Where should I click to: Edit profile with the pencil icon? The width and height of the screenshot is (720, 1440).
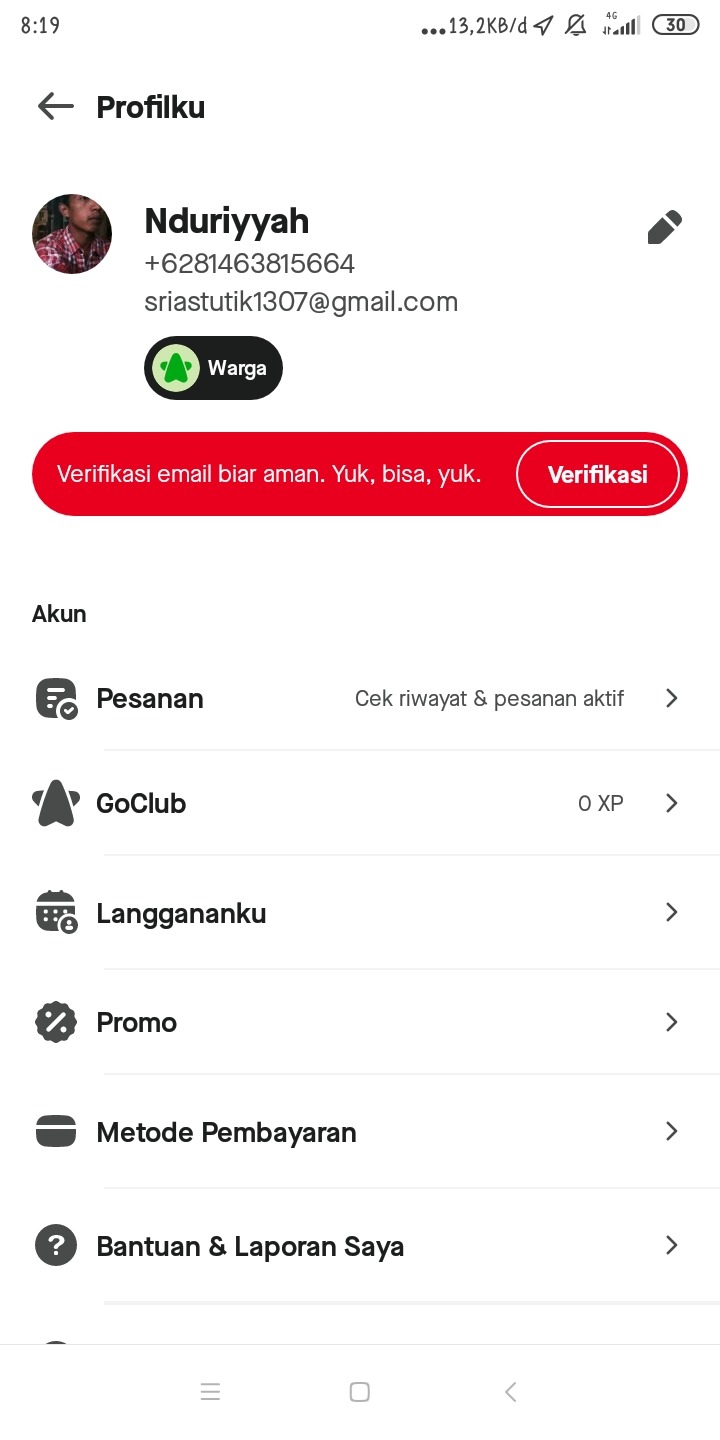pos(664,228)
